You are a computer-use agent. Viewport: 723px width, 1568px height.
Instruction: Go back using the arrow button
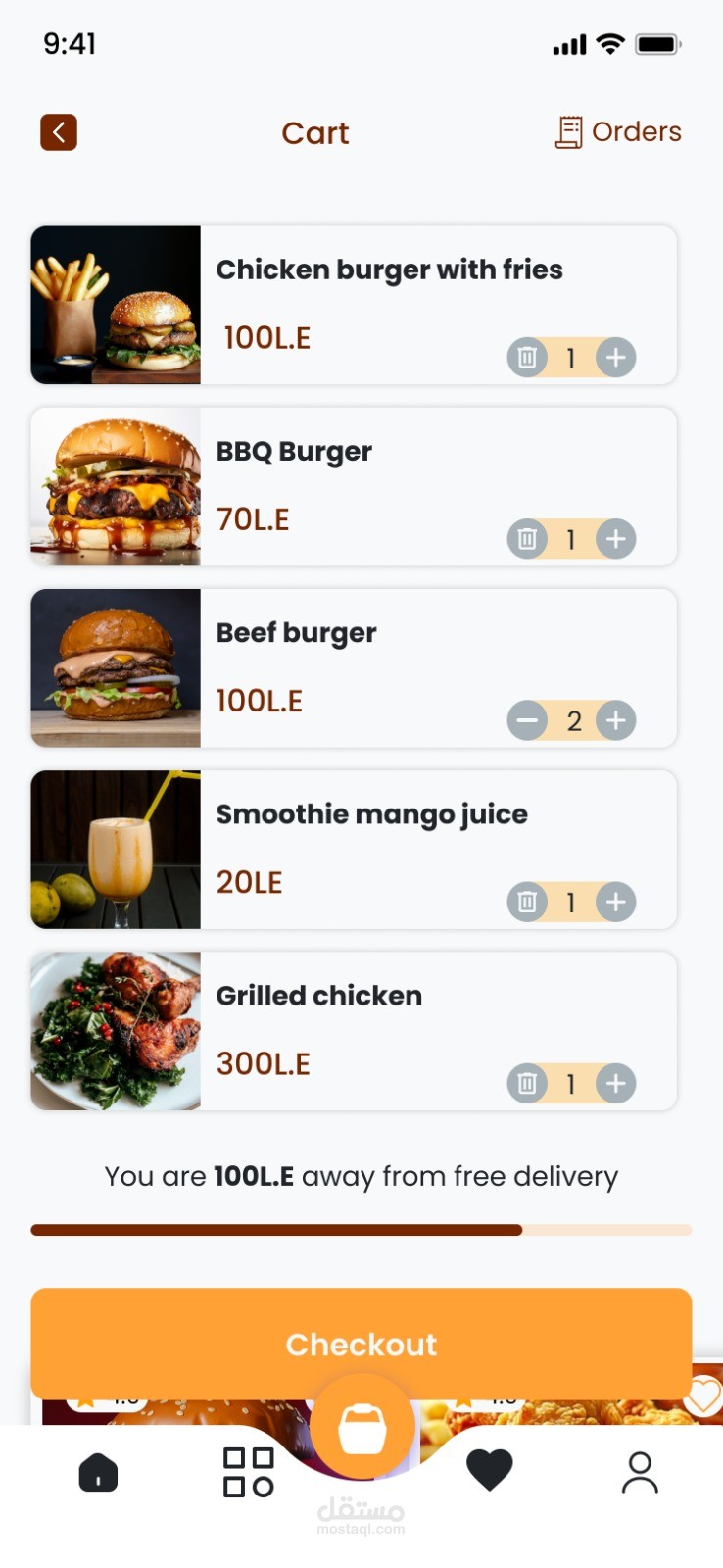pos(59,132)
